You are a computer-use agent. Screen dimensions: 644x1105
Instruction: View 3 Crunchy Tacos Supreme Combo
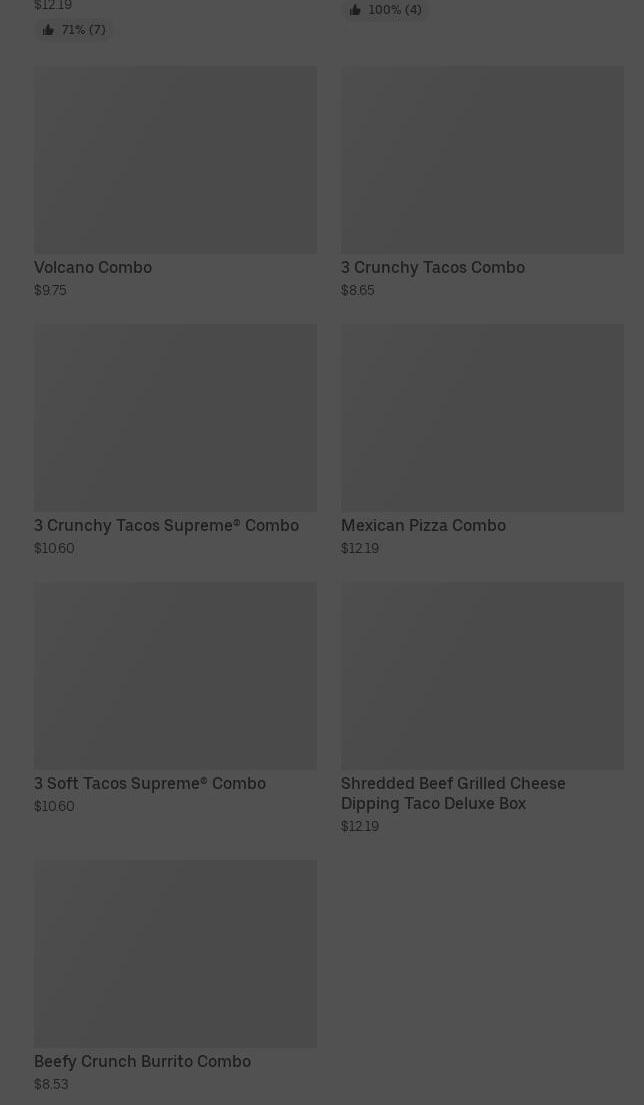point(175,418)
